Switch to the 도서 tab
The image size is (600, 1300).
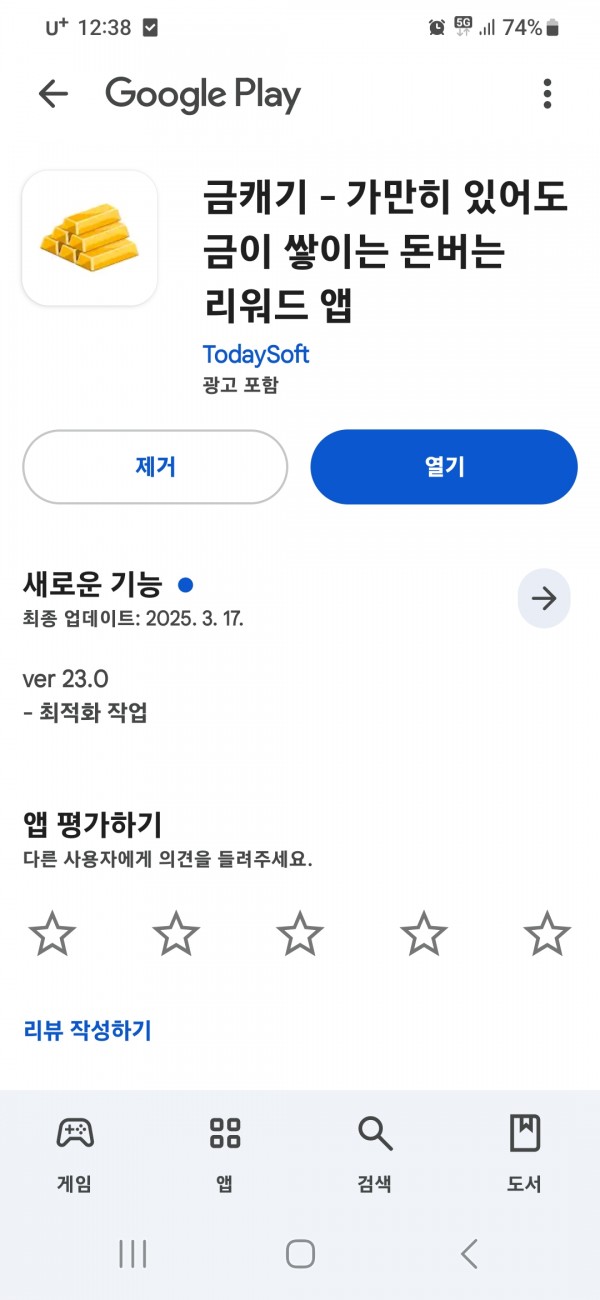(525, 1154)
